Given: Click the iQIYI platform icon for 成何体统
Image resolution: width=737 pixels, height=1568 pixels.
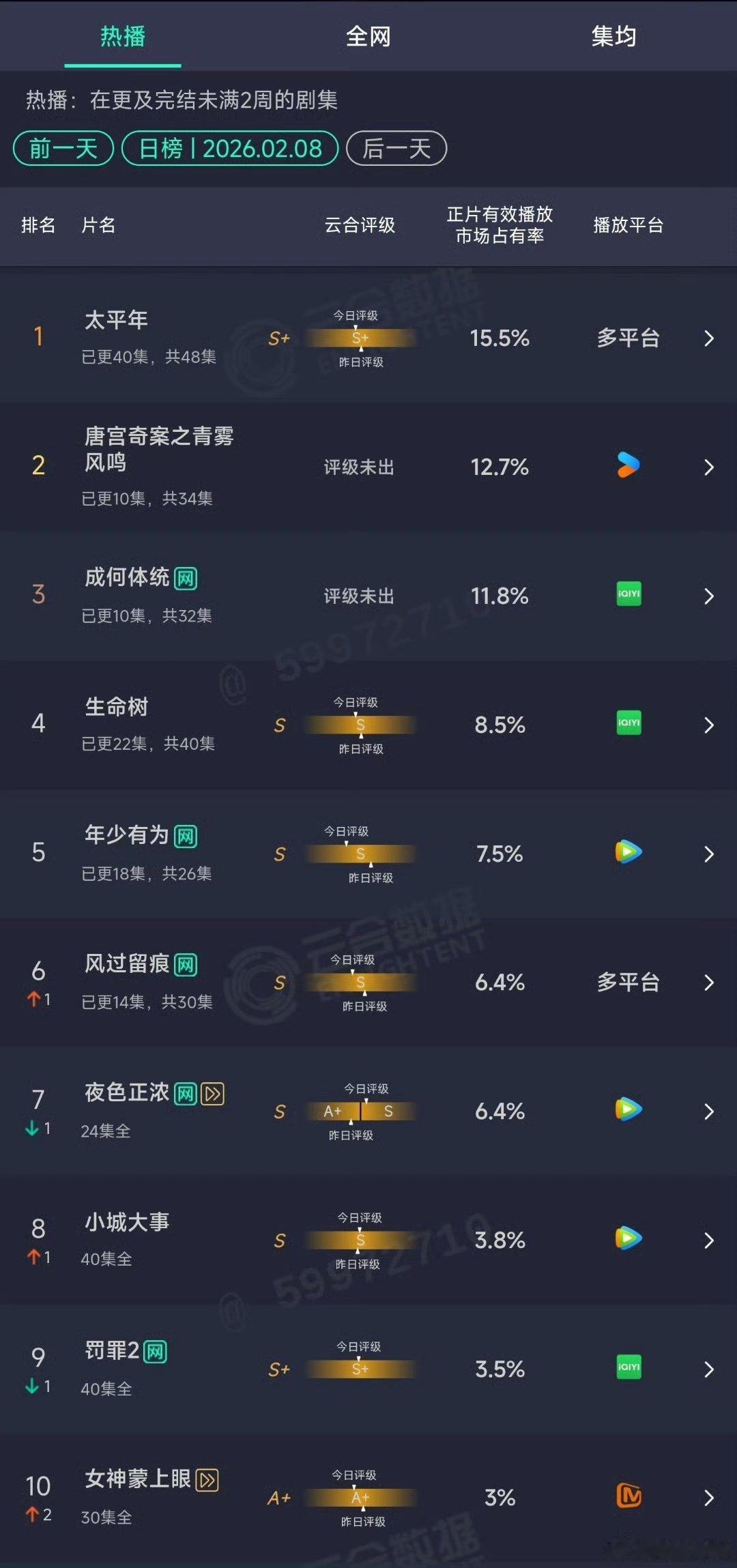Looking at the screenshot, I should [x=628, y=595].
